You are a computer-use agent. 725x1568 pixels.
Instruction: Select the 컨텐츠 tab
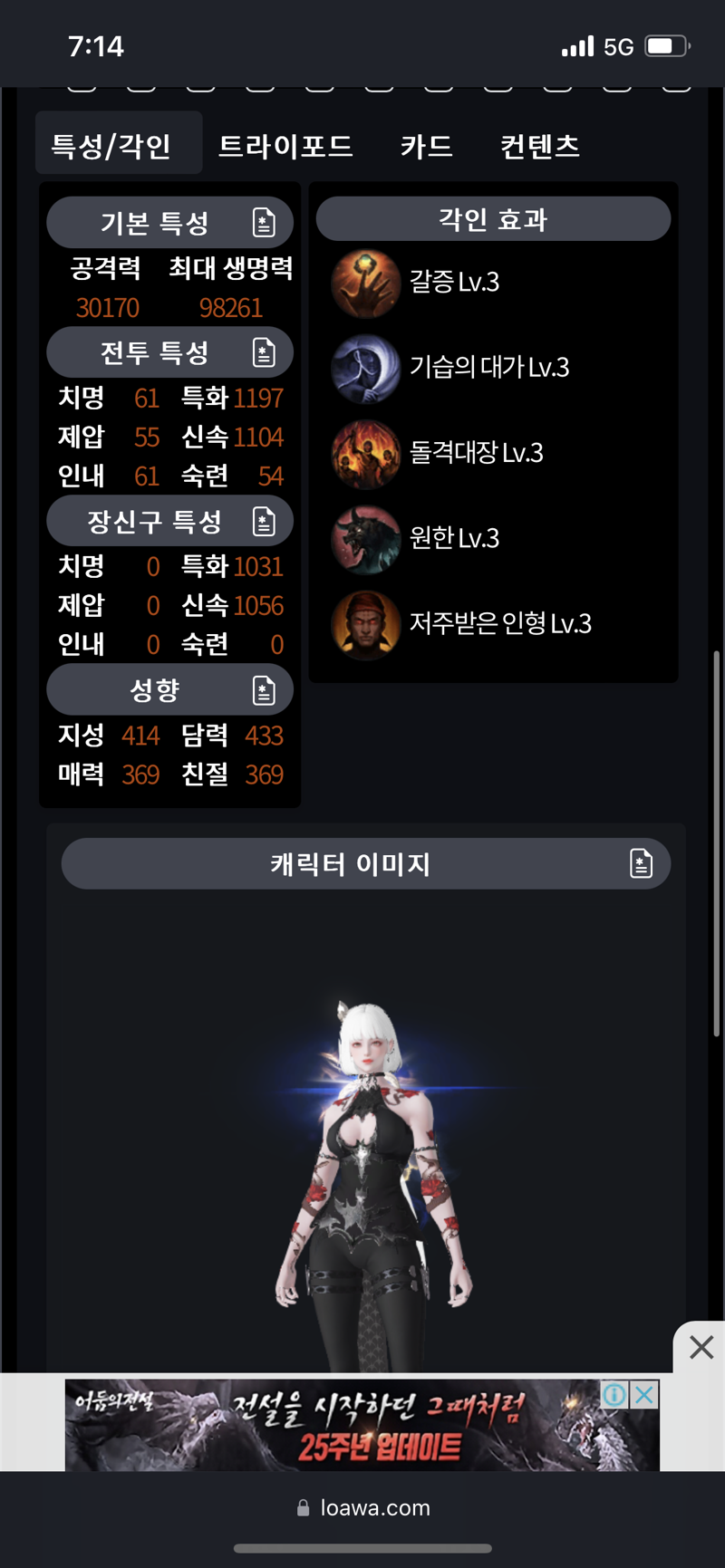(540, 146)
